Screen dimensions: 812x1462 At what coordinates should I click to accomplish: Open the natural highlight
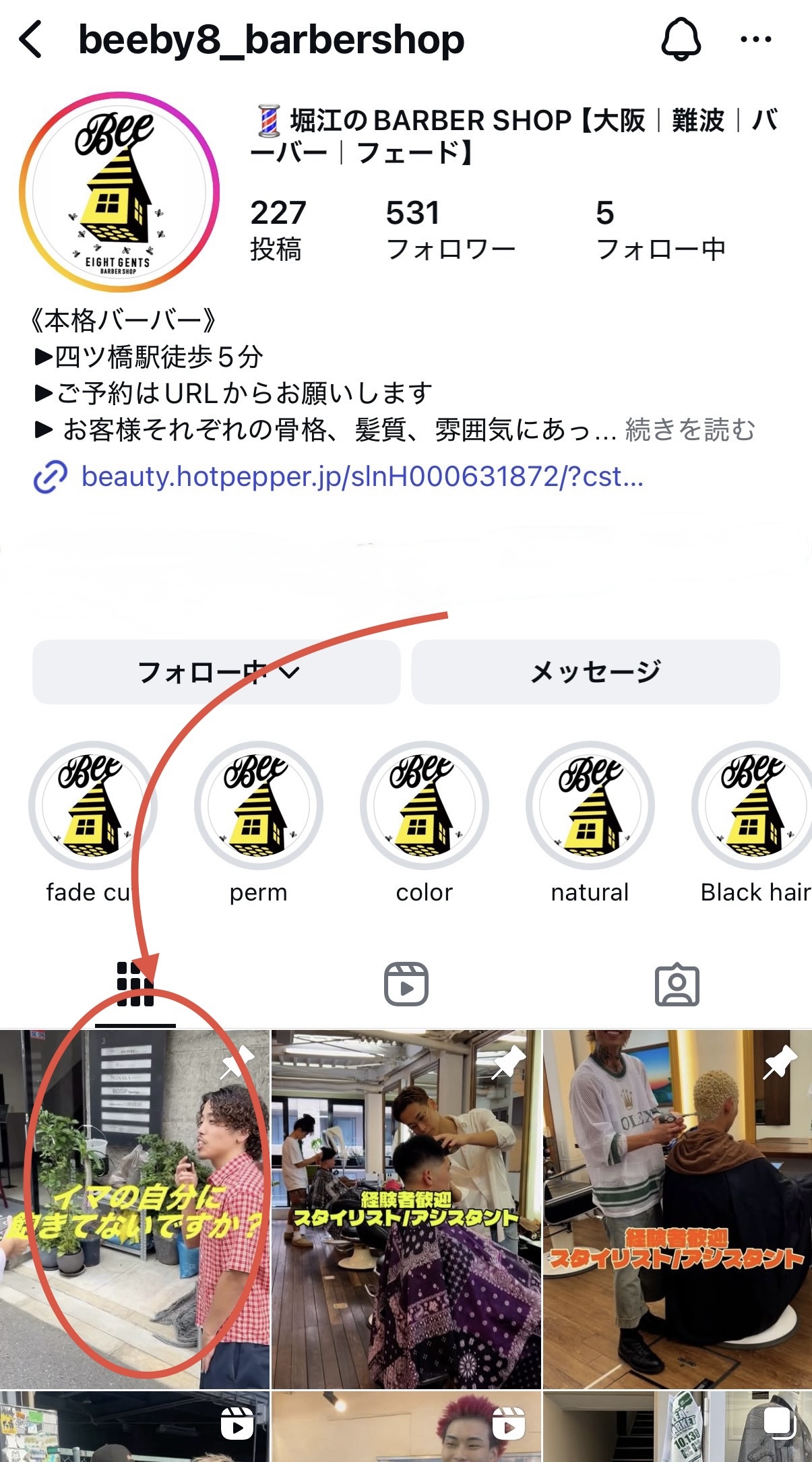coord(590,805)
